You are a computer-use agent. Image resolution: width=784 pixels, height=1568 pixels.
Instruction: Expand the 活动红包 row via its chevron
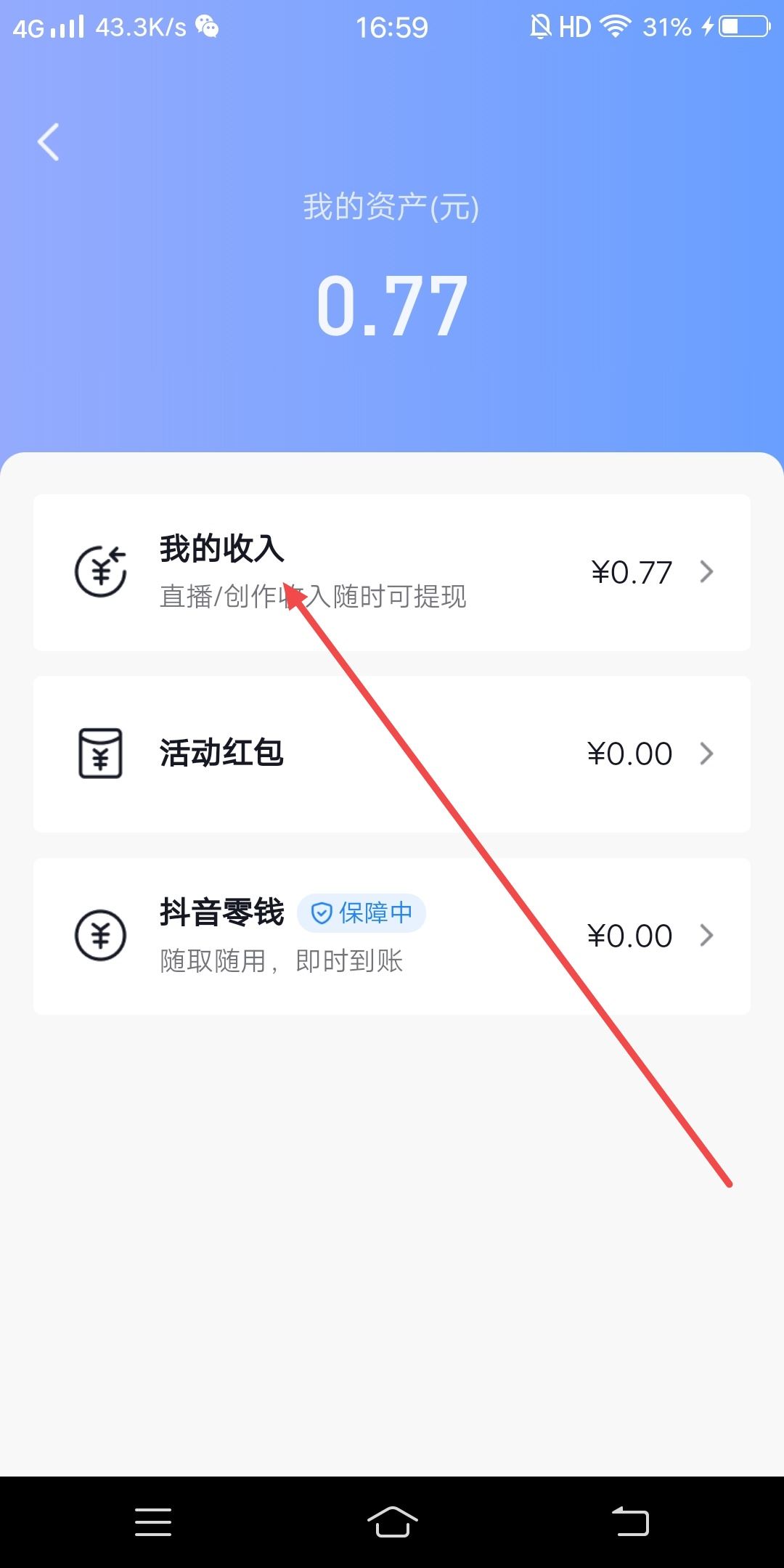pos(705,754)
